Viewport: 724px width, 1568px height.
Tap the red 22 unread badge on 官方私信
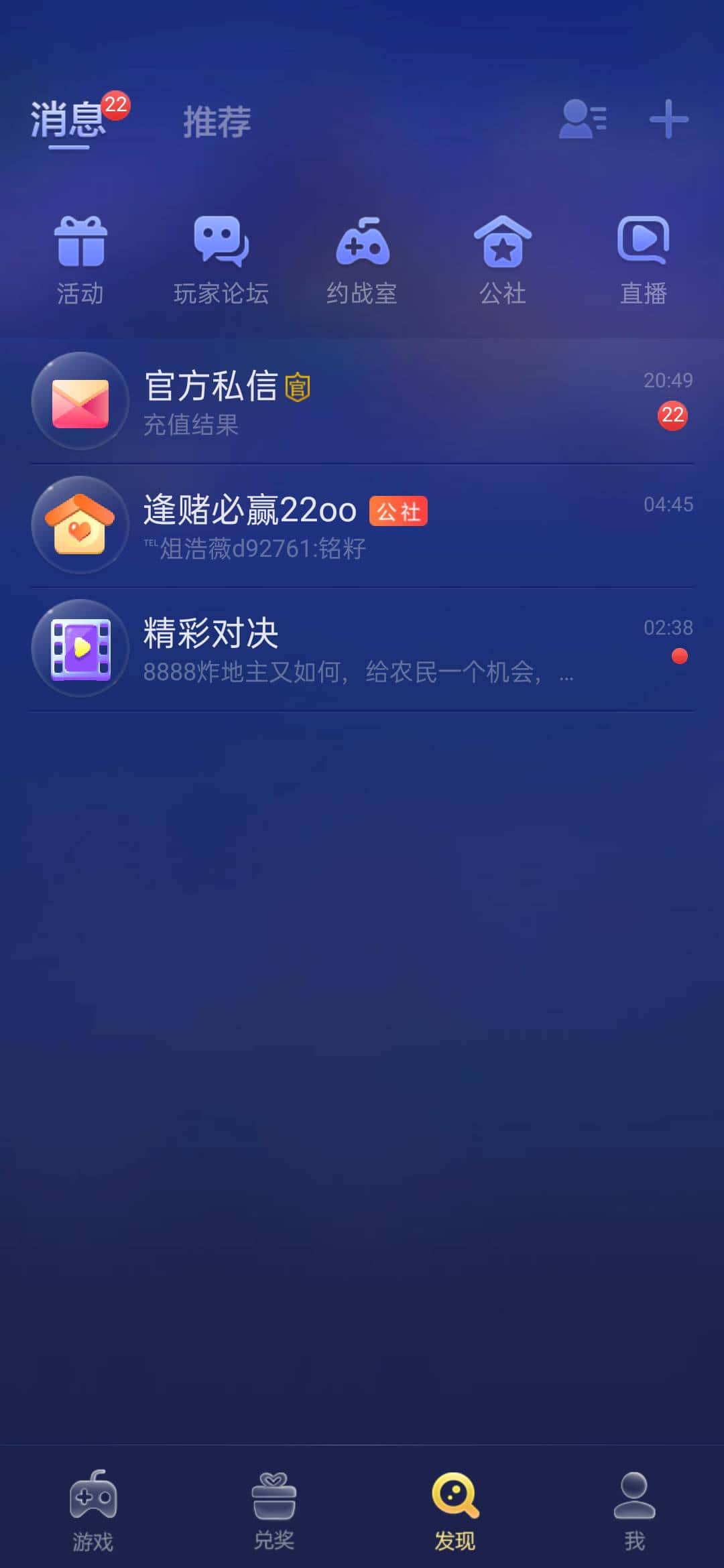(674, 417)
